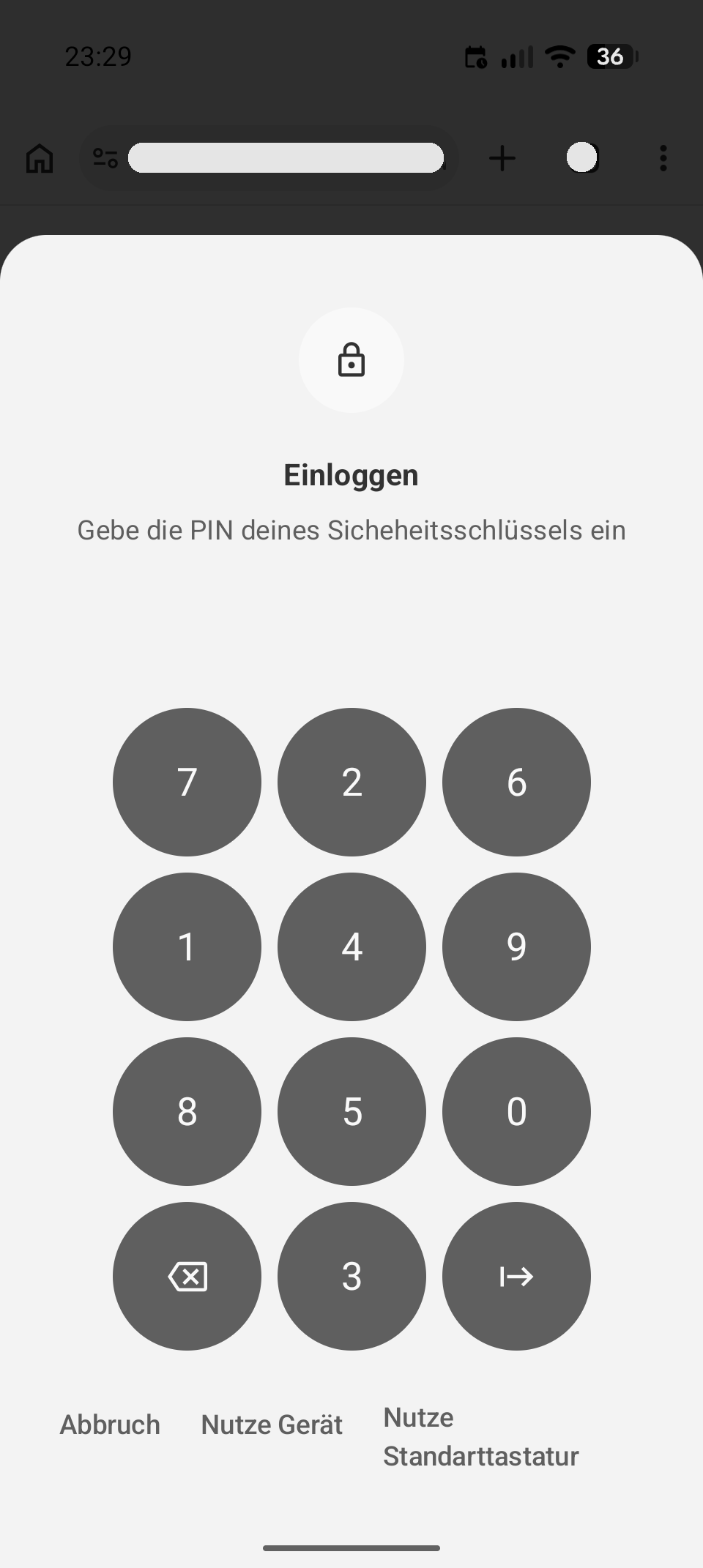Choose Nutze Gerät option
Viewport: 703px width, 1568px height.
(272, 1425)
